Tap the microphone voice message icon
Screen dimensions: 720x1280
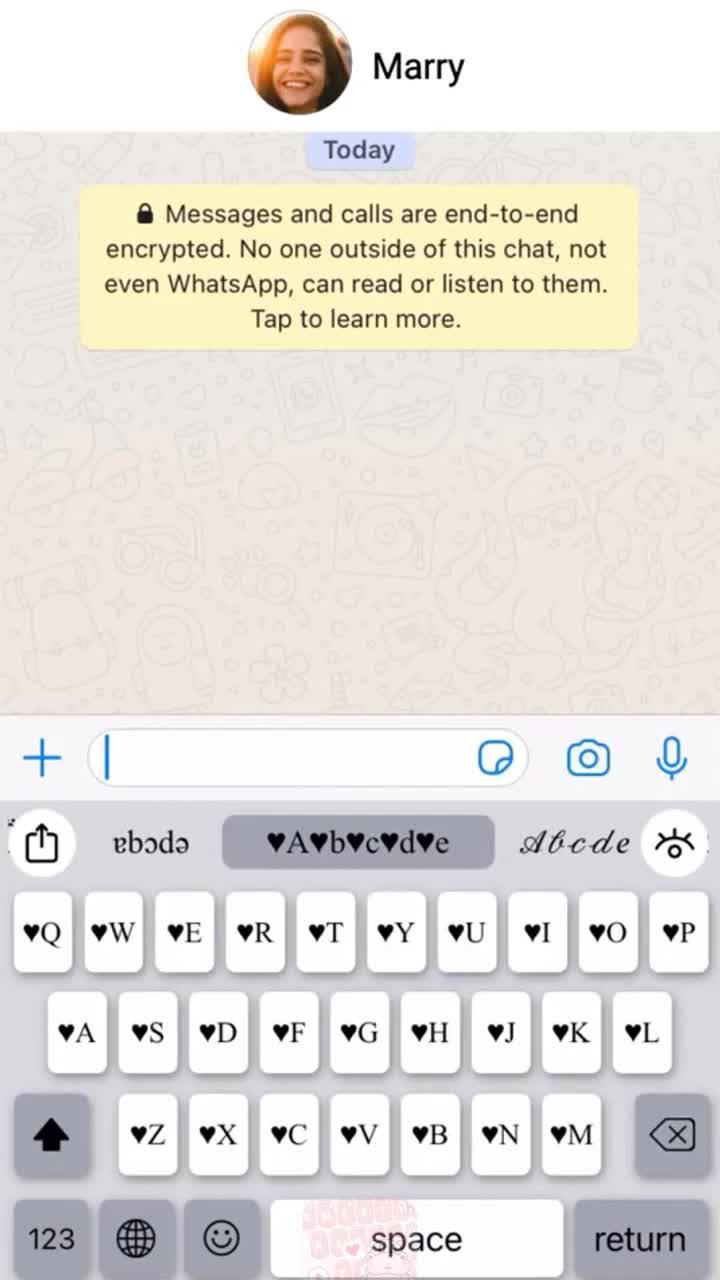click(671, 759)
